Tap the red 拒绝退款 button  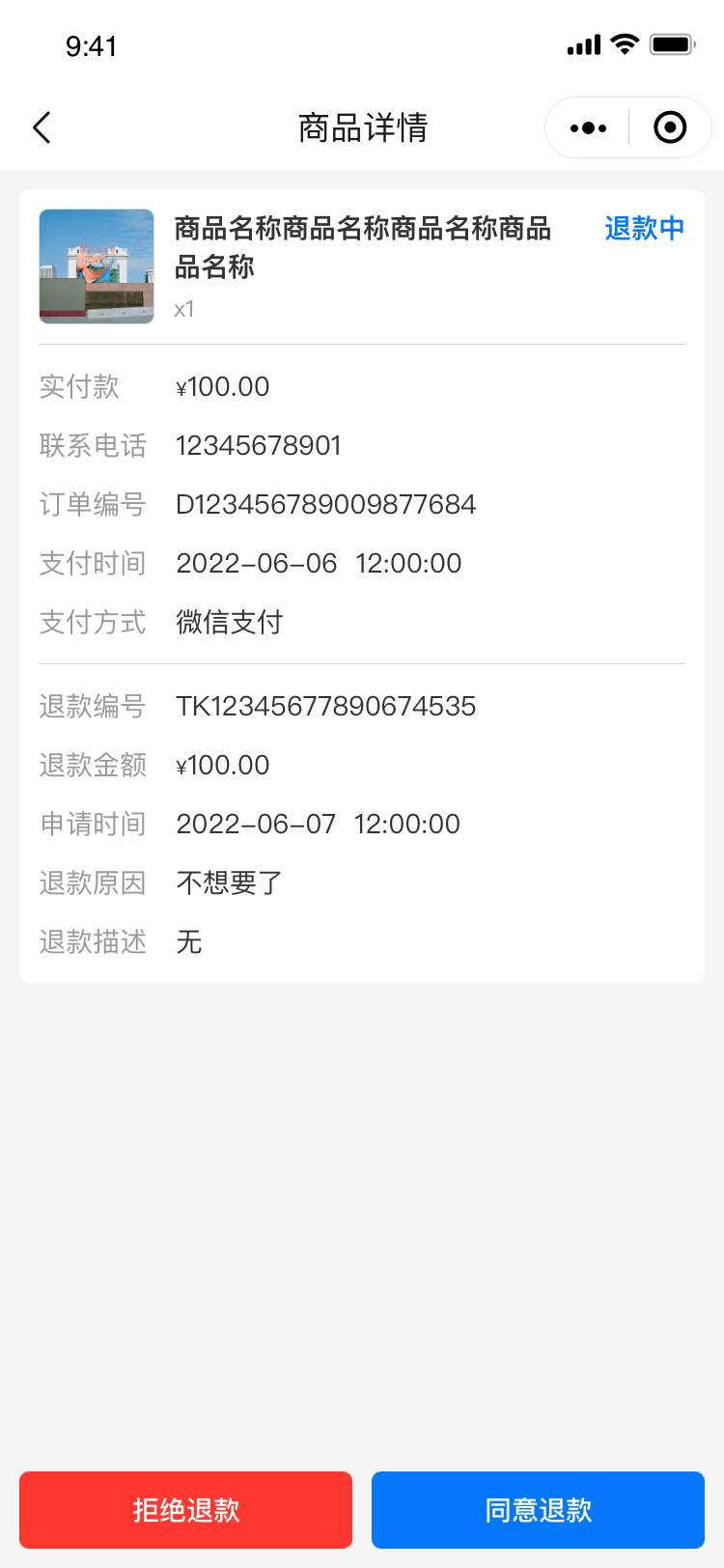(185, 1510)
